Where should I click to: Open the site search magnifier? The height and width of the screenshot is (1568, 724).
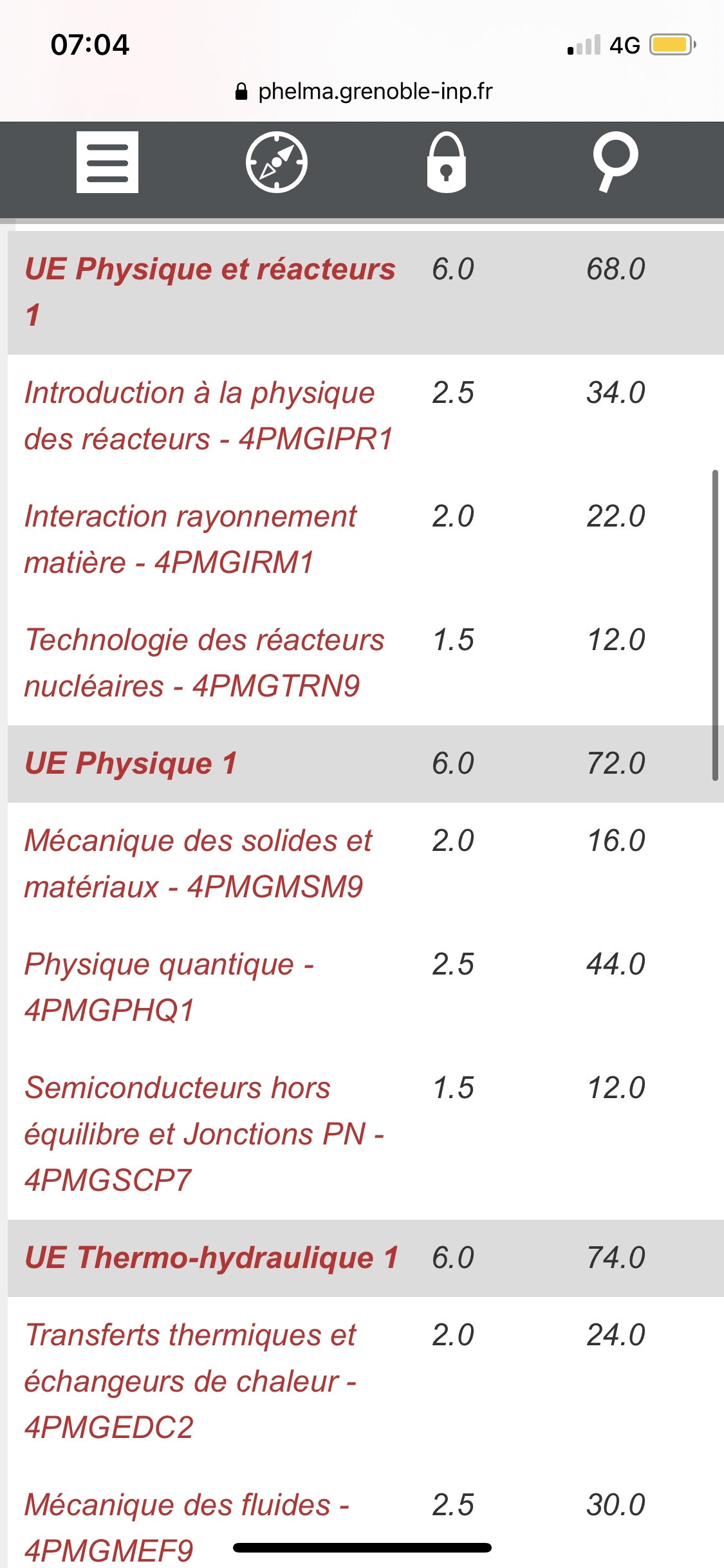click(615, 161)
